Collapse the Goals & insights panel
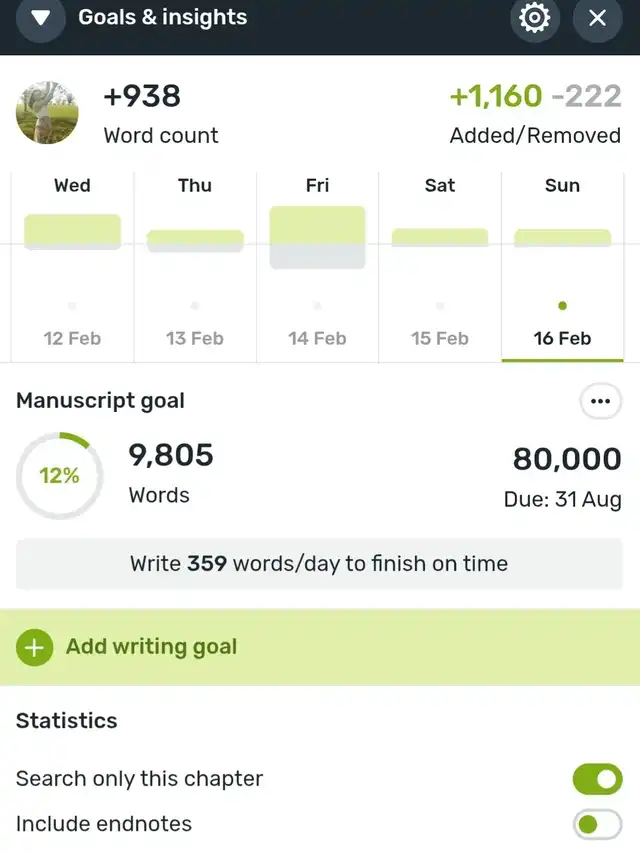 41,18
